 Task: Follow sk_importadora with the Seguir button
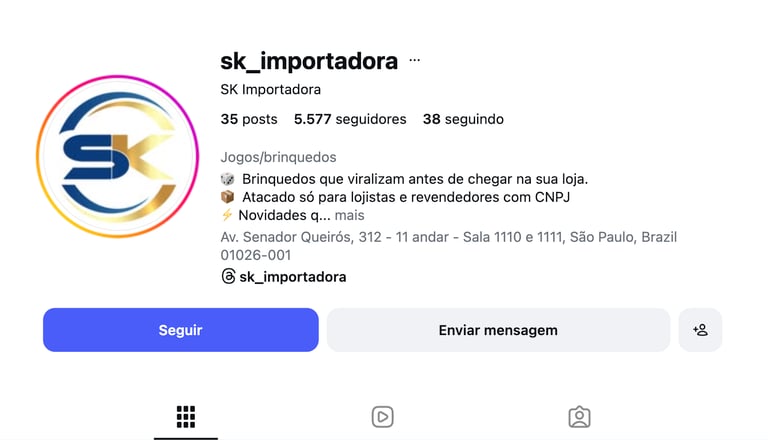[x=180, y=330]
